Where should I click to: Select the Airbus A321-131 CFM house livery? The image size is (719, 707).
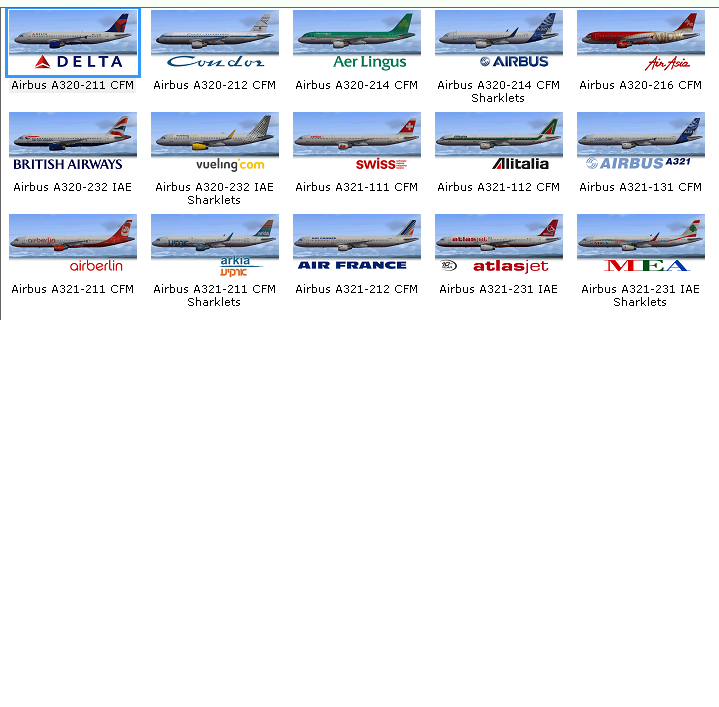tap(641, 143)
